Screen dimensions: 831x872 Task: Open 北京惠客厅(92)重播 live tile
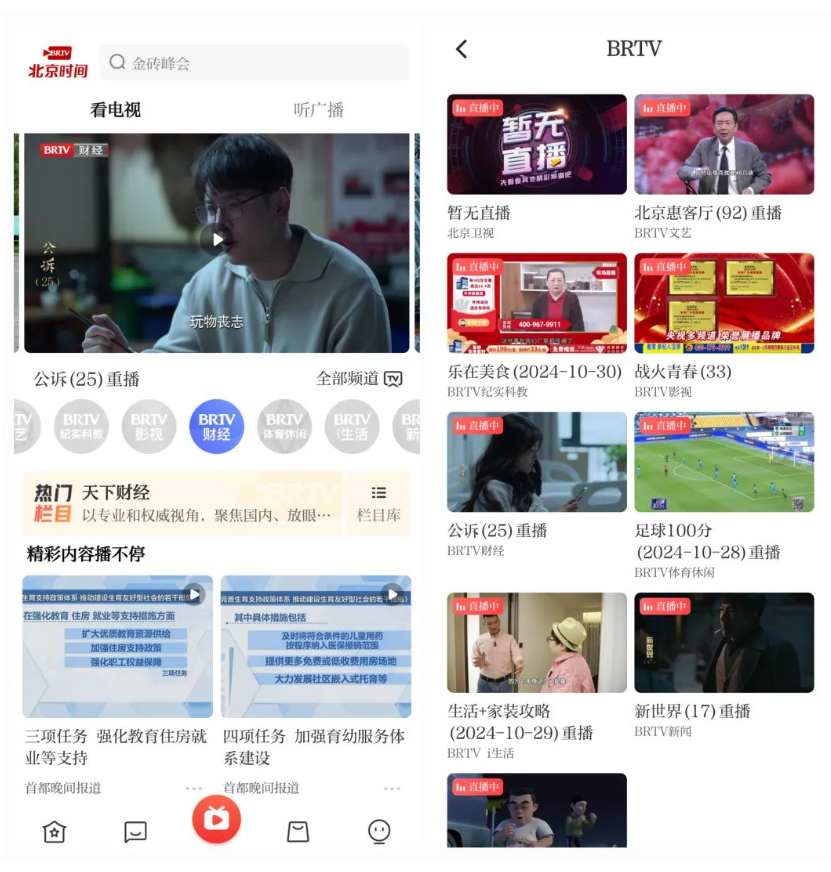[x=723, y=145]
